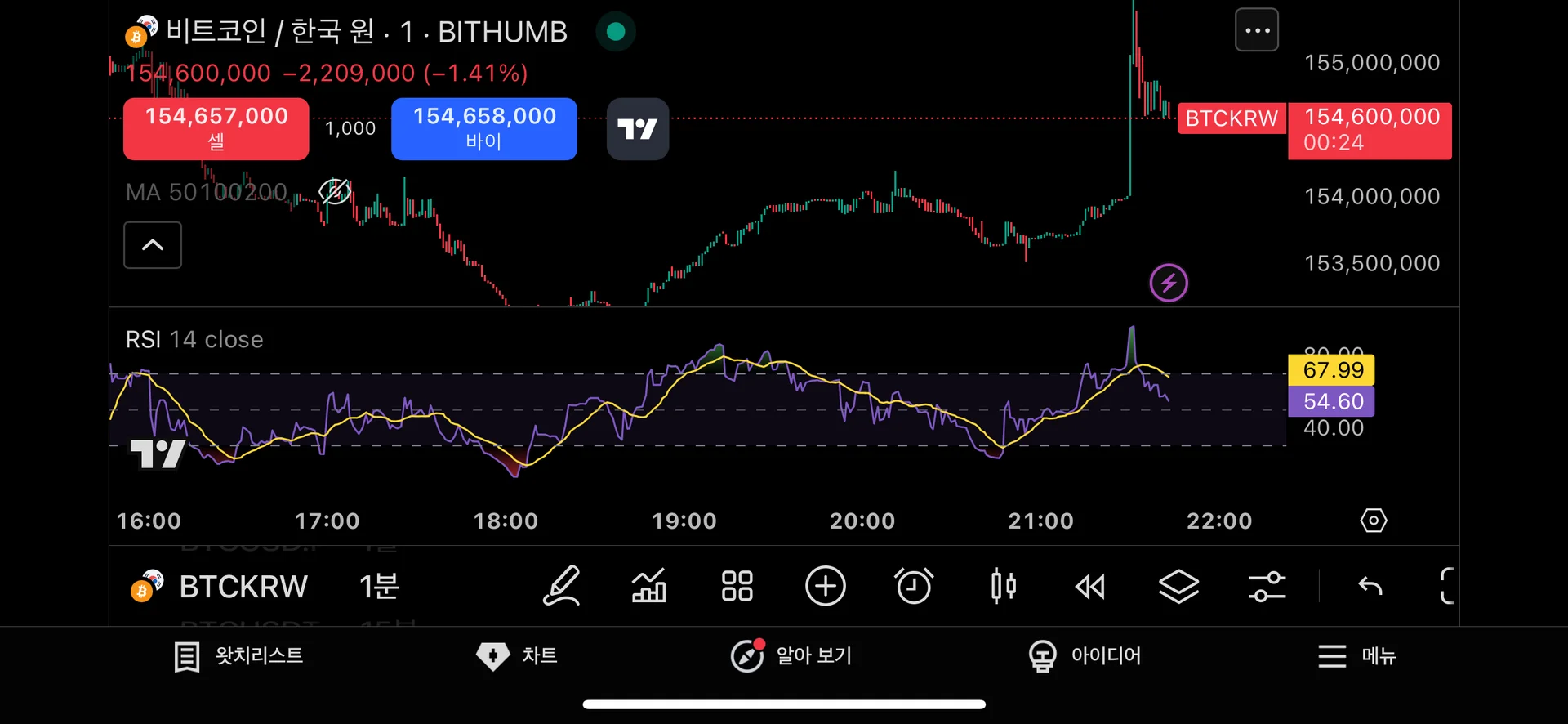Start bar replay with the rewind icon
Image resolution: width=1568 pixels, height=724 pixels.
(x=1090, y=587)
